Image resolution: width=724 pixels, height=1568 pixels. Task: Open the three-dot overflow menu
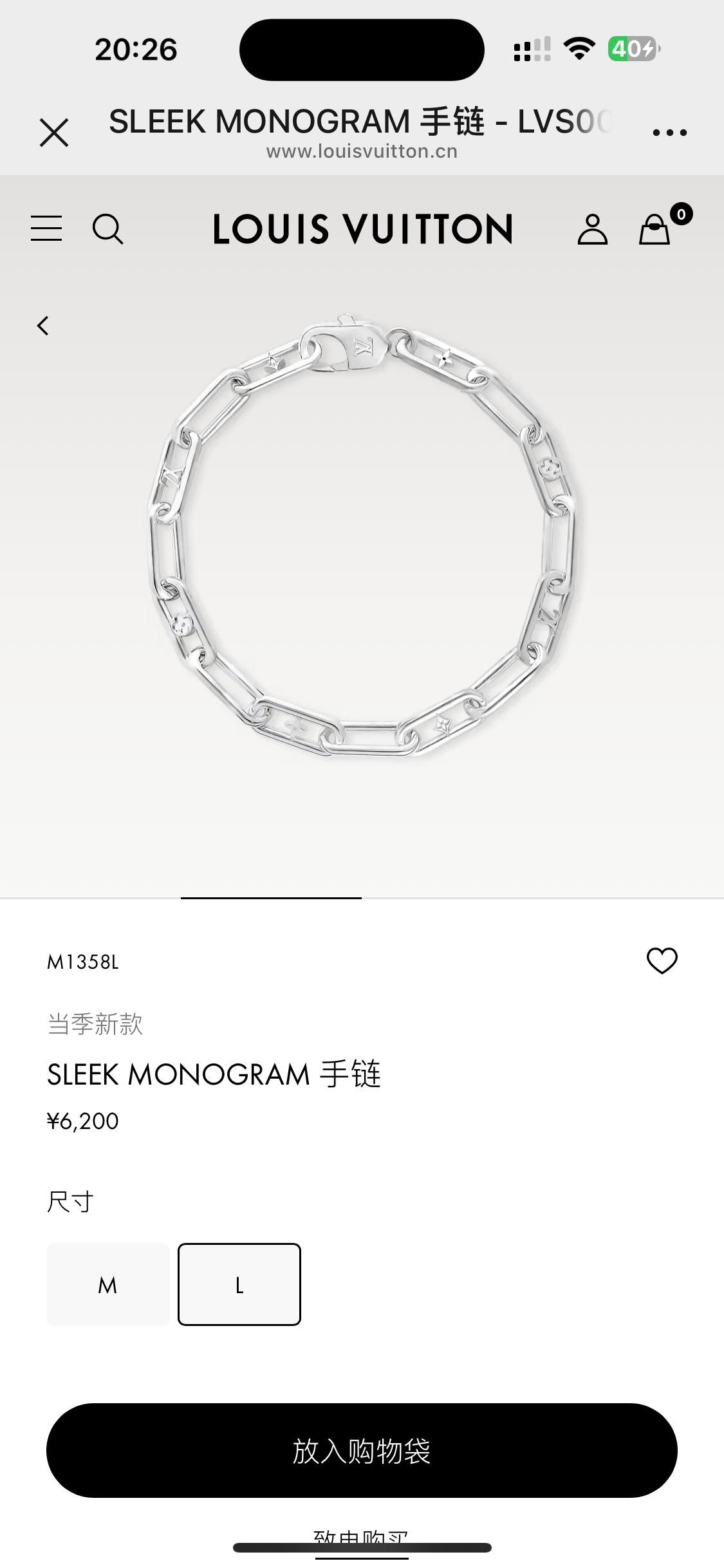669,133
